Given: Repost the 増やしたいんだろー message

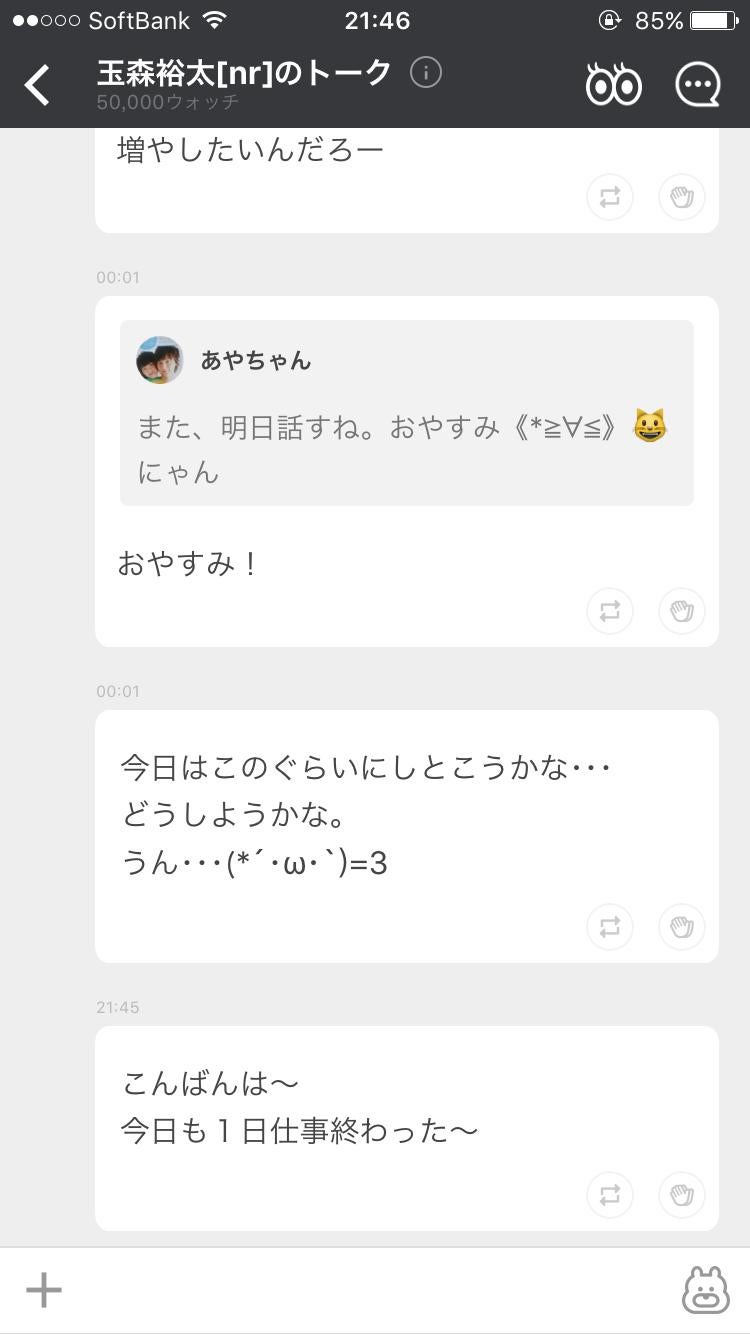Looking at the screenshot, I should (610, 197).
